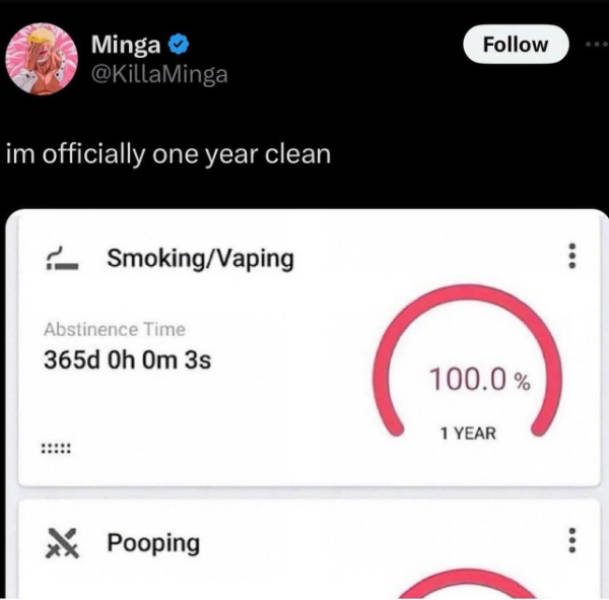Open the @KillaMinga profile handle
609x600 pixels.
point(158,74)
